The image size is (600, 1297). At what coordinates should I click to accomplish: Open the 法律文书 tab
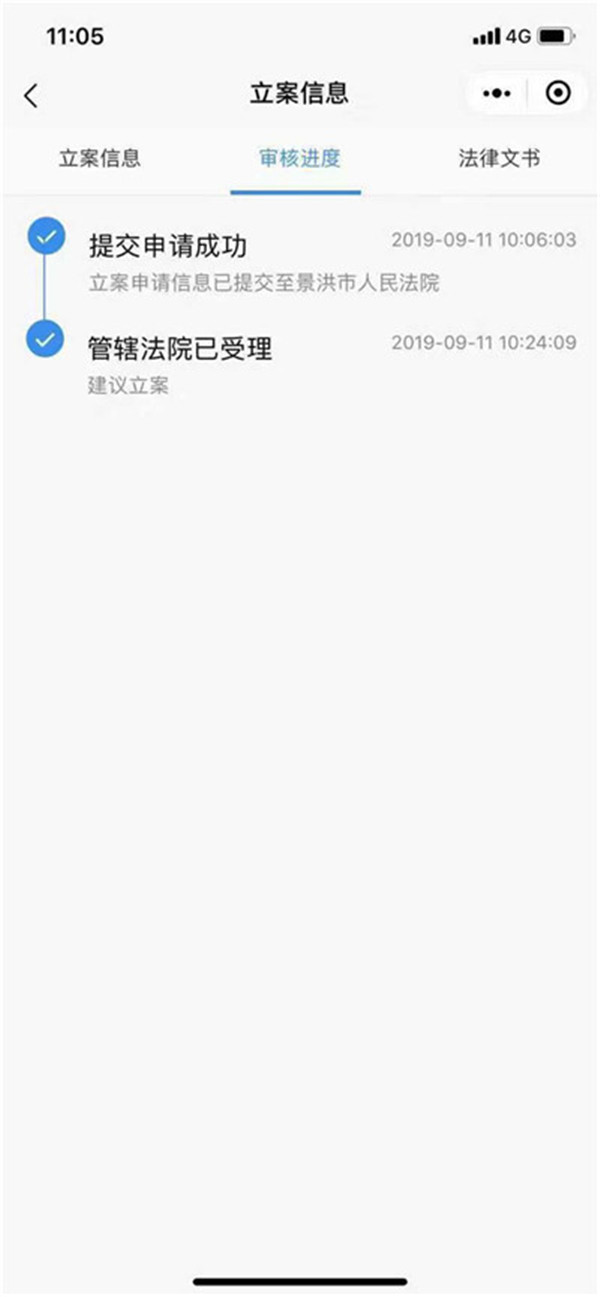(499, 158)
